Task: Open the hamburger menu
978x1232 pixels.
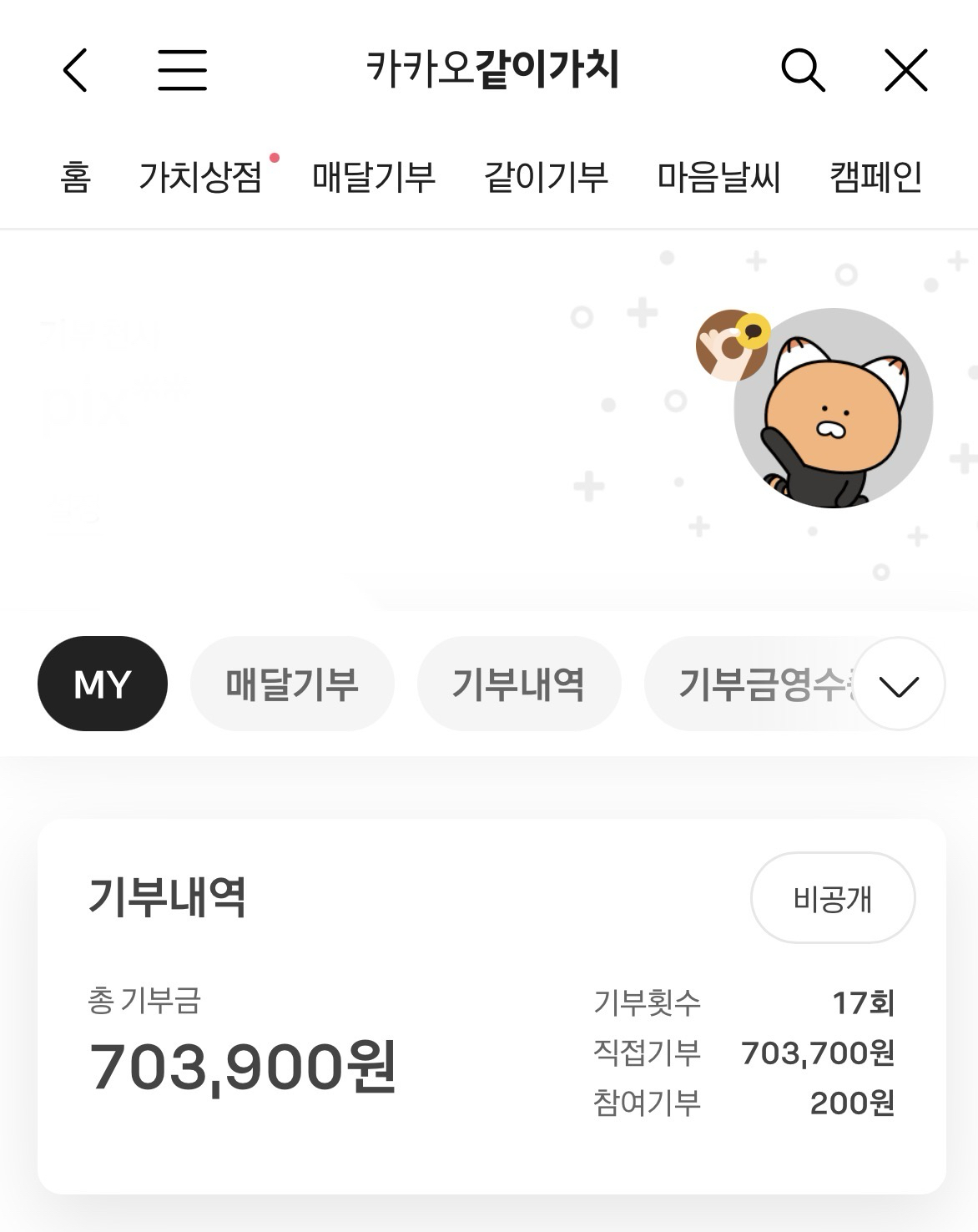Action: (182, 69)
